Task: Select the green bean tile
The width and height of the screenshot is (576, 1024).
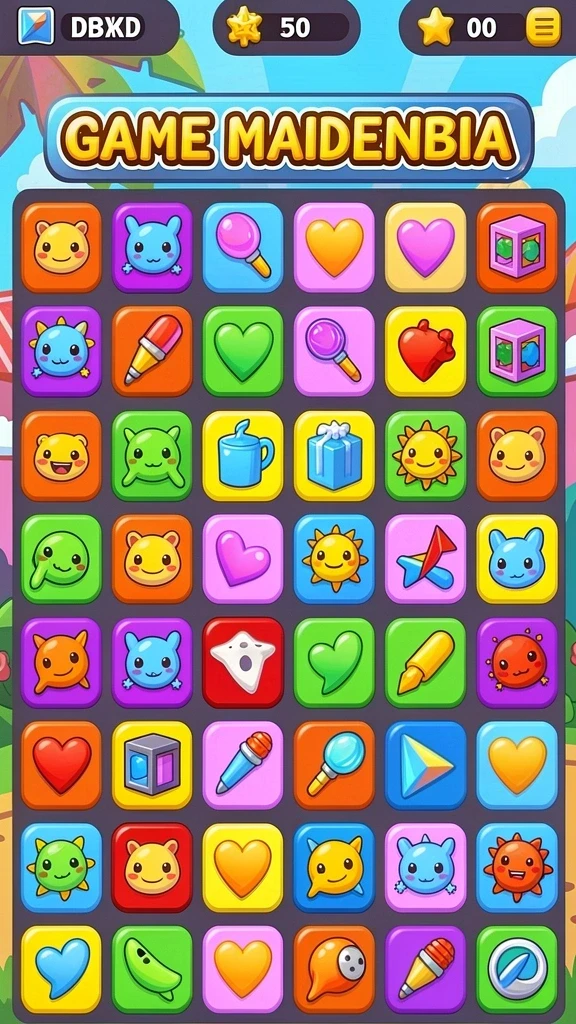Action: [152, 969]
